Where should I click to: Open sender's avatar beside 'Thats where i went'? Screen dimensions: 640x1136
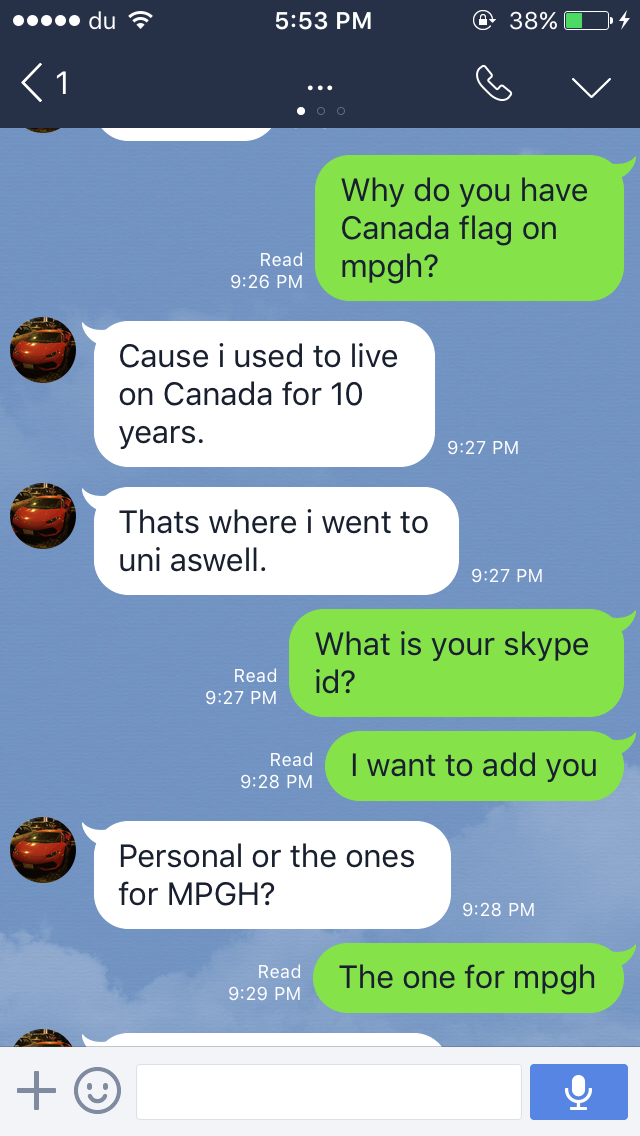43,516
